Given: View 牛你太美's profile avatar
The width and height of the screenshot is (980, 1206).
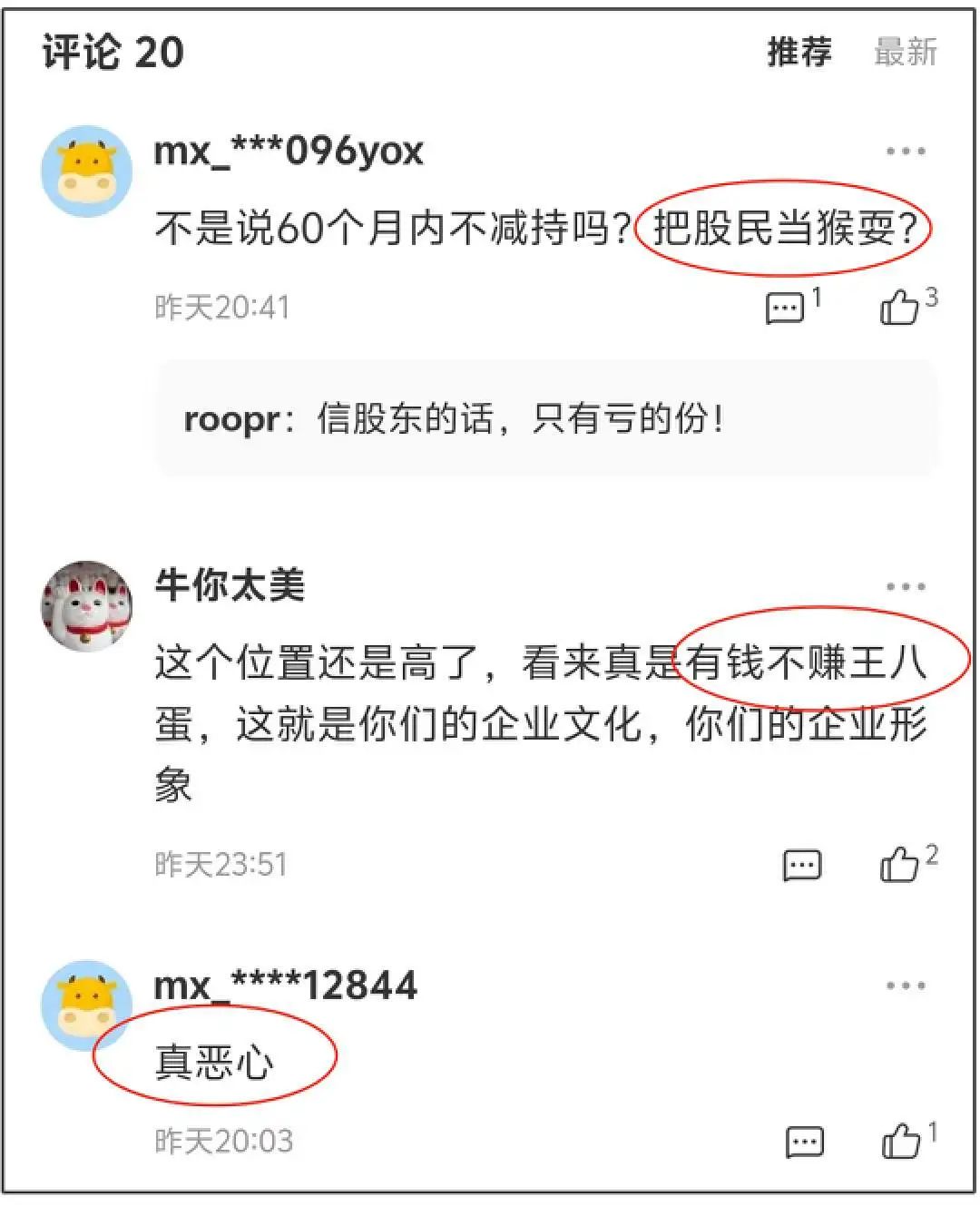Looking at the screenshot, I should (87, 606).
